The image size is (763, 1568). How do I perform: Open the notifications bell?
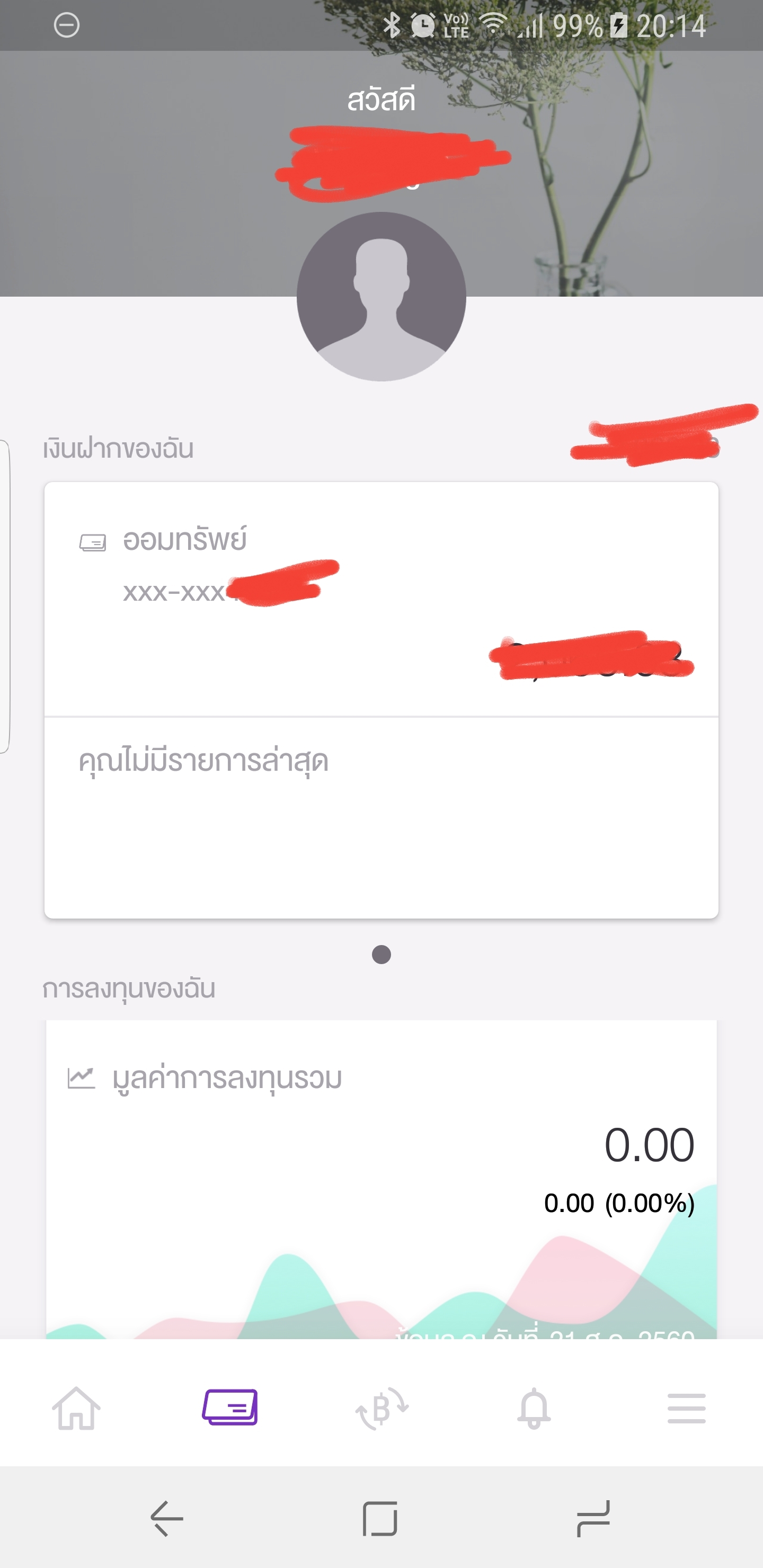[x=534, y=1409]
